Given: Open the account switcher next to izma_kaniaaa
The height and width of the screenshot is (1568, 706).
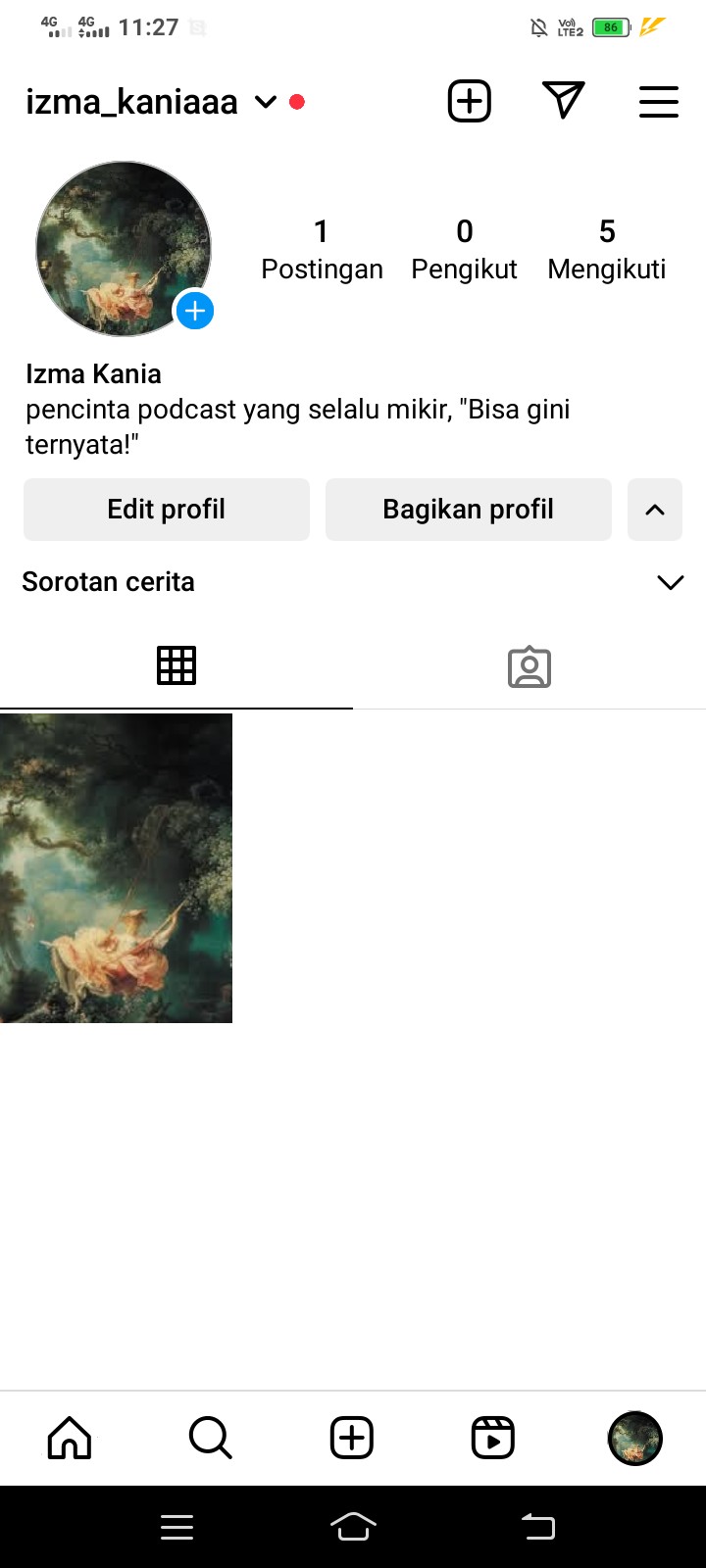Looking at the screenshot, I should point(266,102).
